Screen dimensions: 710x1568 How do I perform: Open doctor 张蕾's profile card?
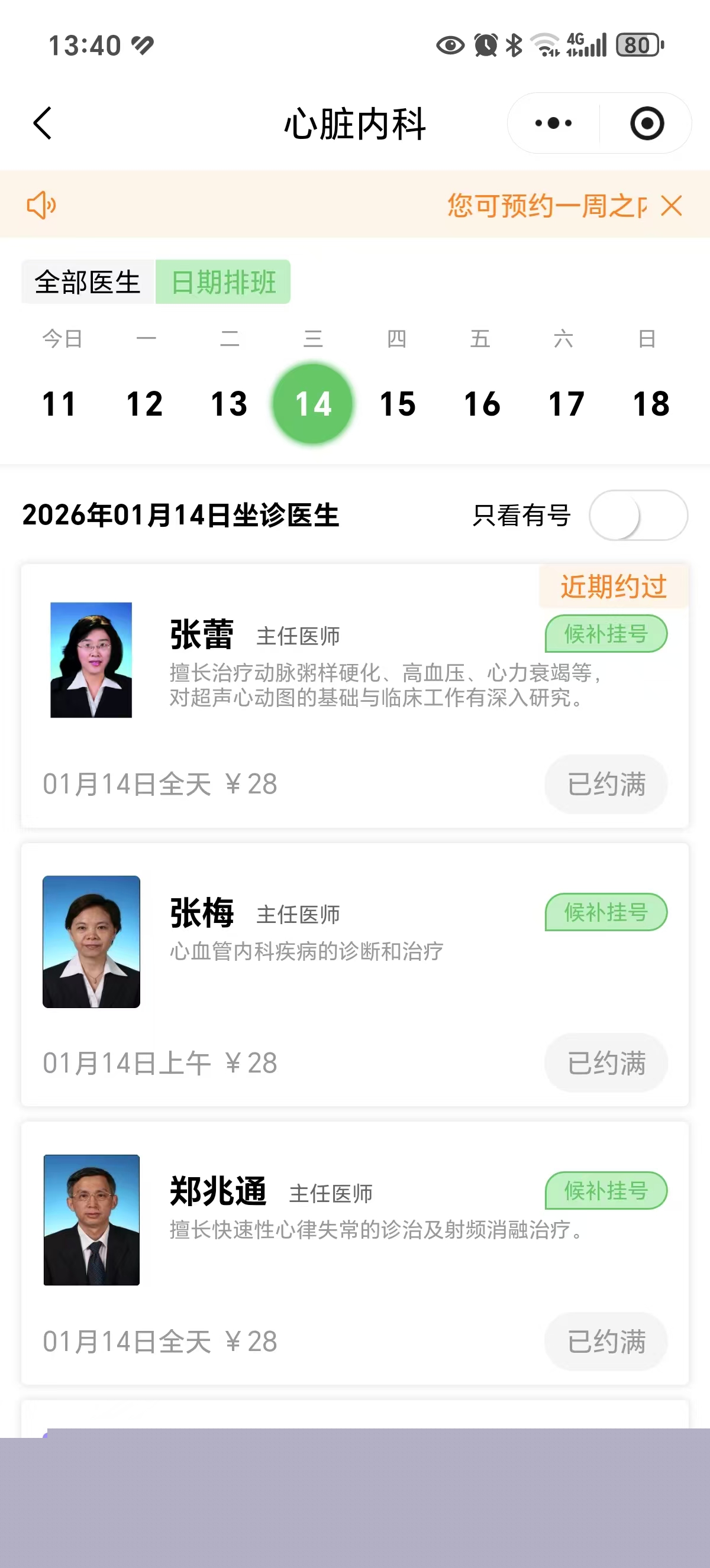point(201,635)
